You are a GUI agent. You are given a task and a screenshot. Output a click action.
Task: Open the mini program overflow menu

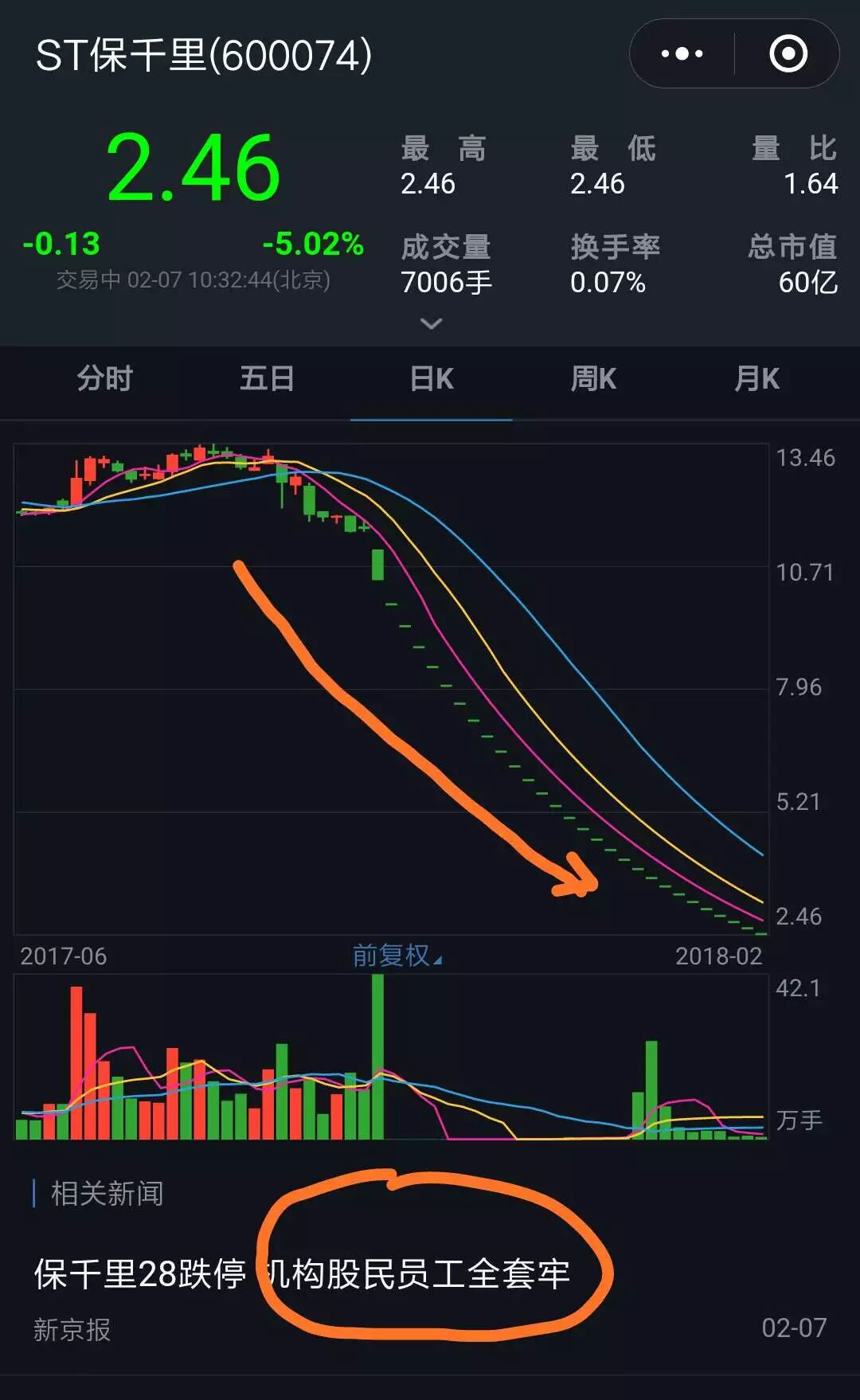[682, 54]
